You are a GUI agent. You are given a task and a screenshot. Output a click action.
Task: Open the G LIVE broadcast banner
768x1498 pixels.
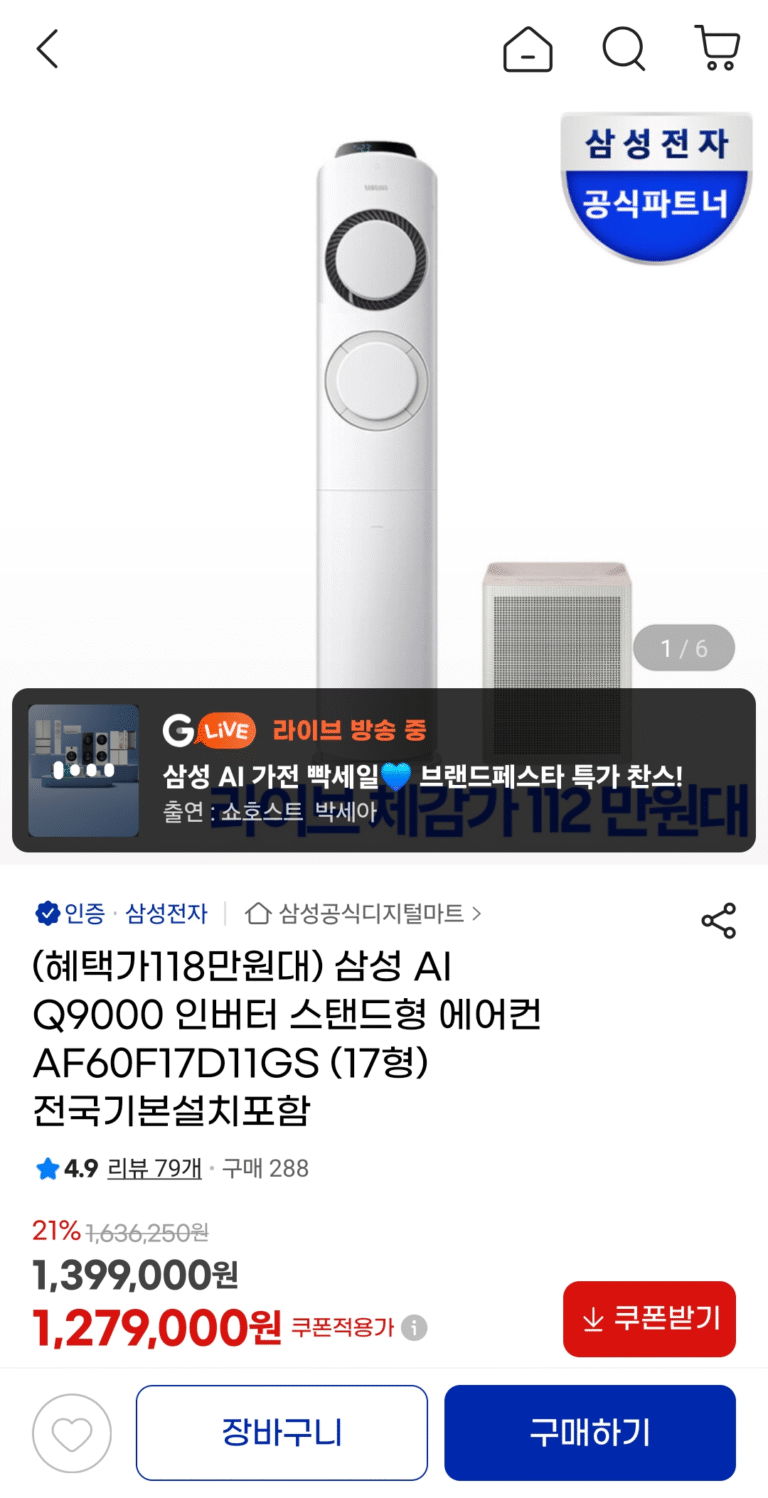(383, 770)
